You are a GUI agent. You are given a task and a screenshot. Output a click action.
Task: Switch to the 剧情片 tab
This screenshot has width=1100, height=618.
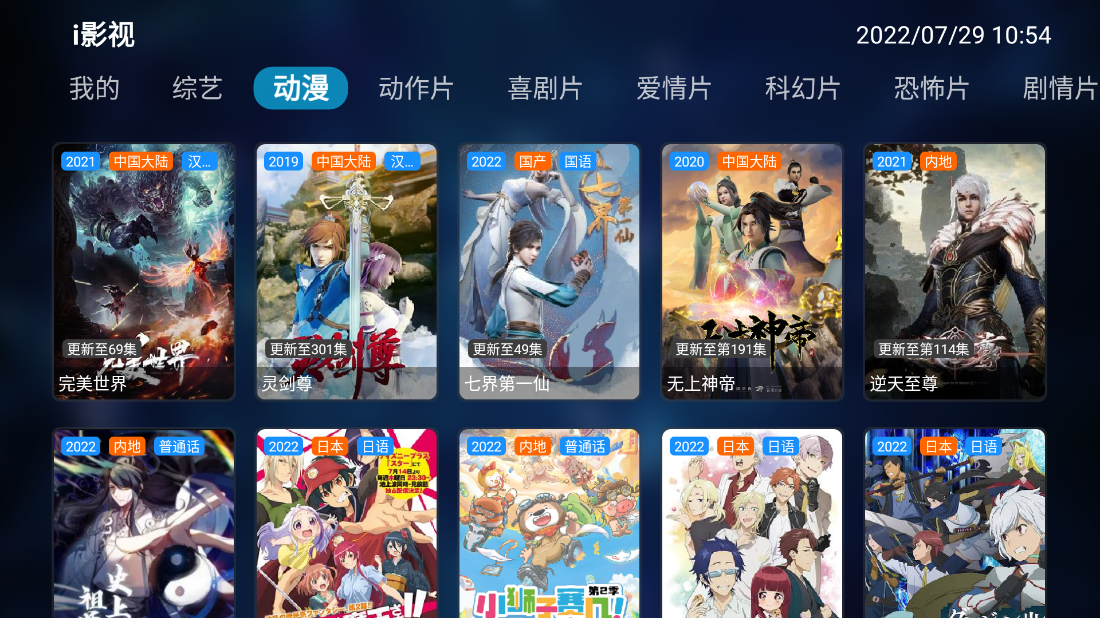tap(1060, 88)
